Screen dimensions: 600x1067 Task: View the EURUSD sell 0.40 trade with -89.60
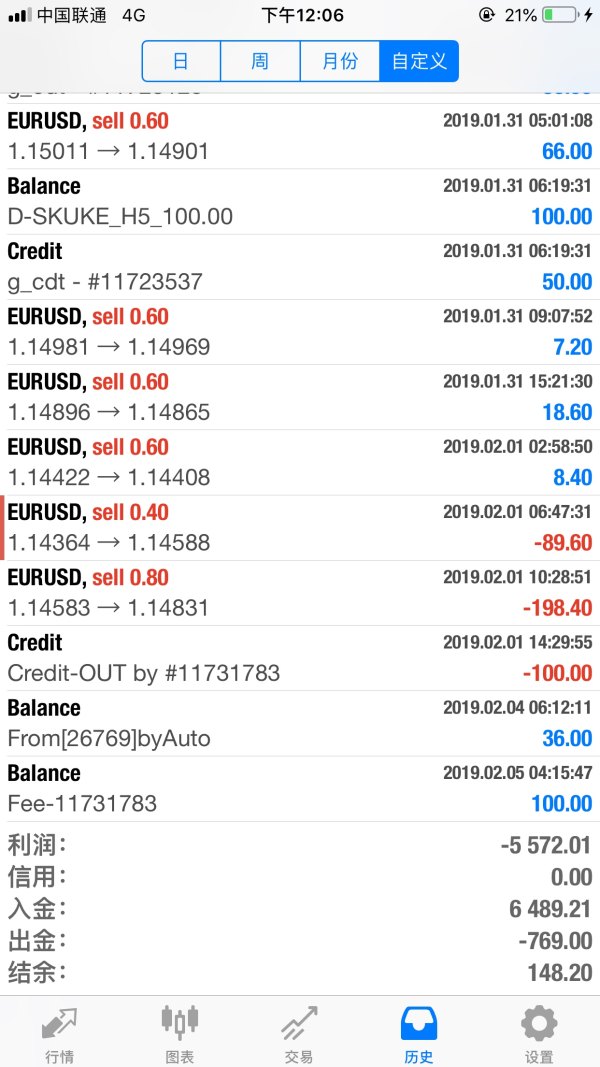point(300,527)
